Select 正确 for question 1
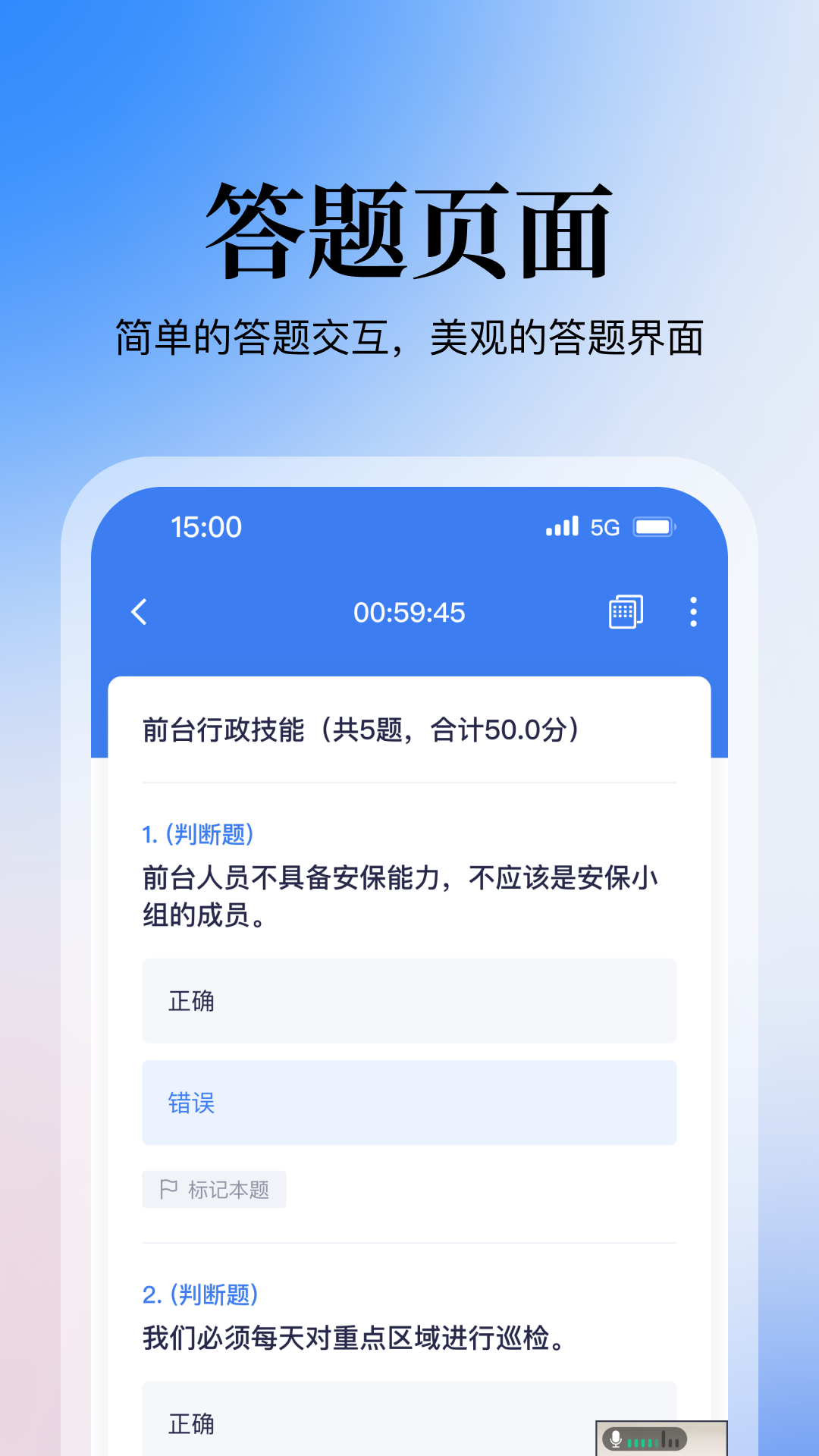The image size is (819, 1456). [x=409, y=1001]
